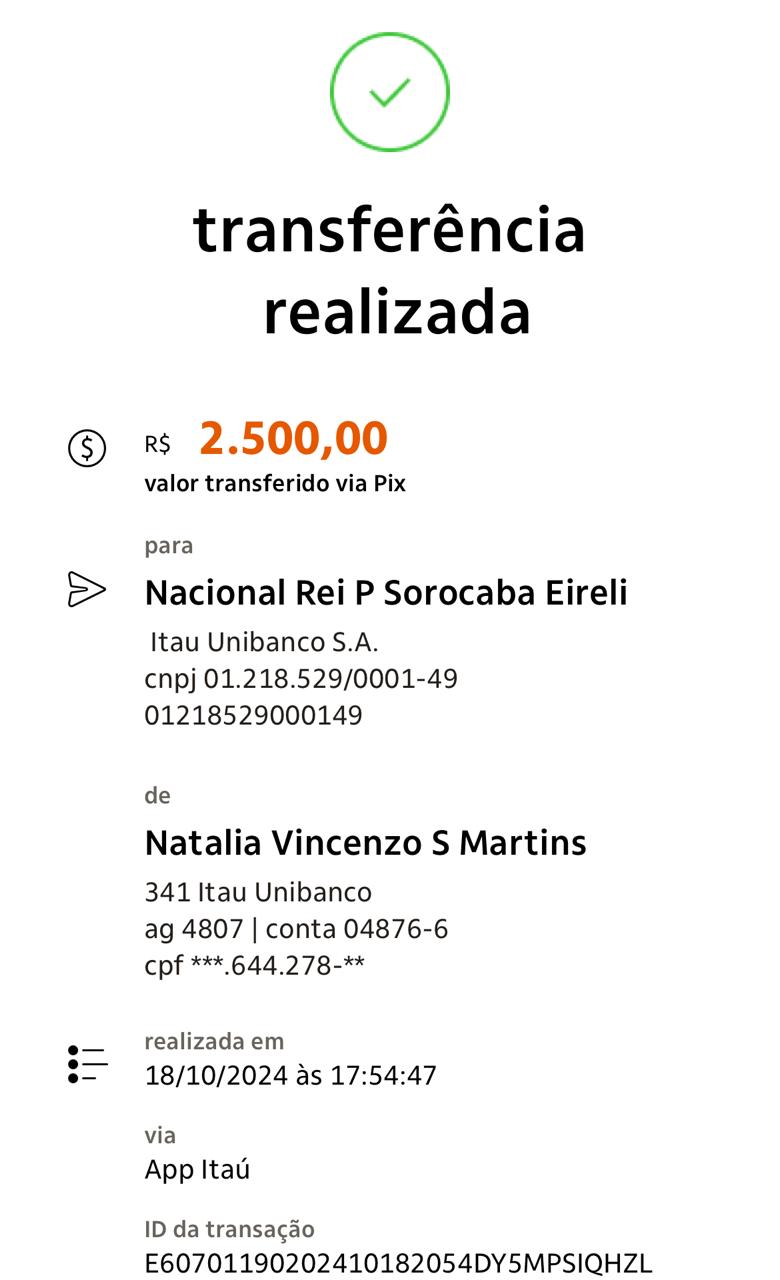Click the list icon next to realizada em
This screenshot has width=780, height=1280.
[x=86, y=1062]
